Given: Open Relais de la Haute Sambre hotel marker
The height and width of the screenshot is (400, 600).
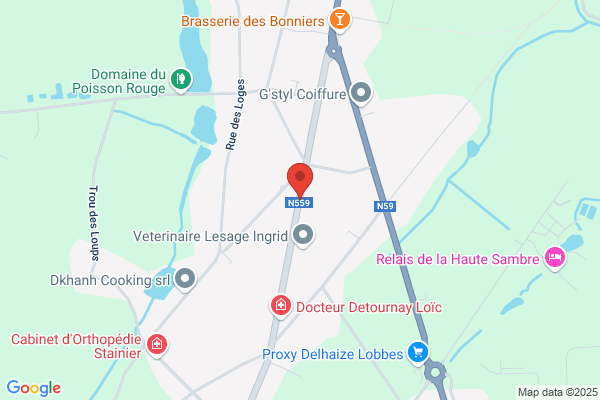Looking at the screenshot, I should click(555, 258).
